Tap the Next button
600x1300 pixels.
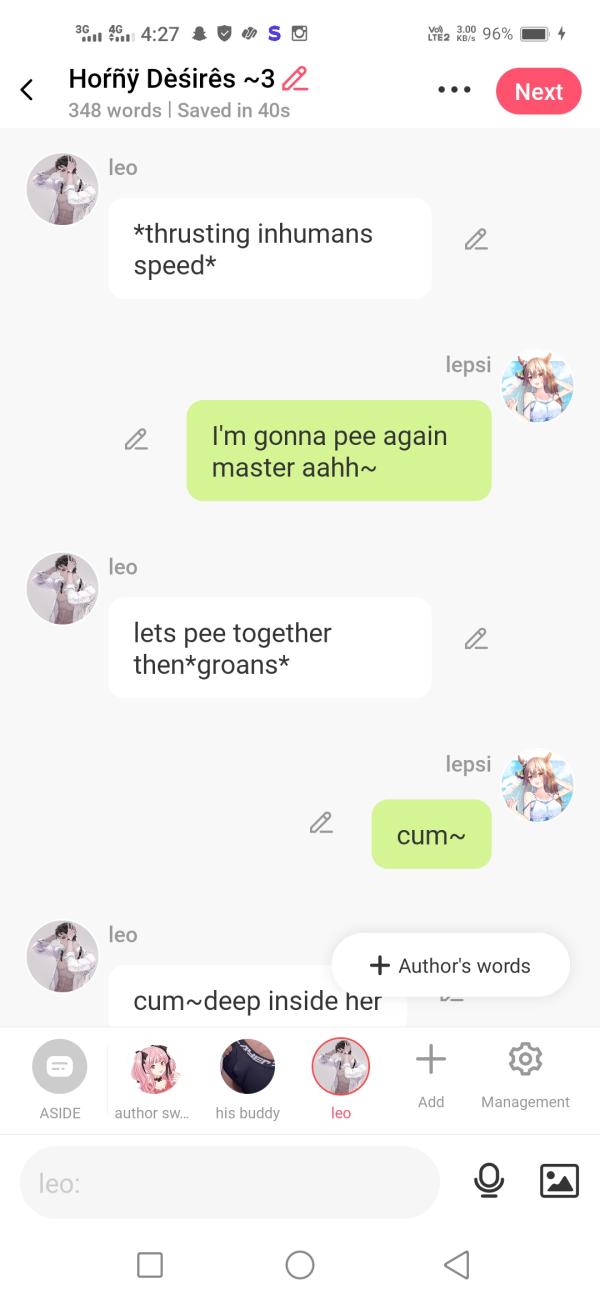(x=538, y=91)
